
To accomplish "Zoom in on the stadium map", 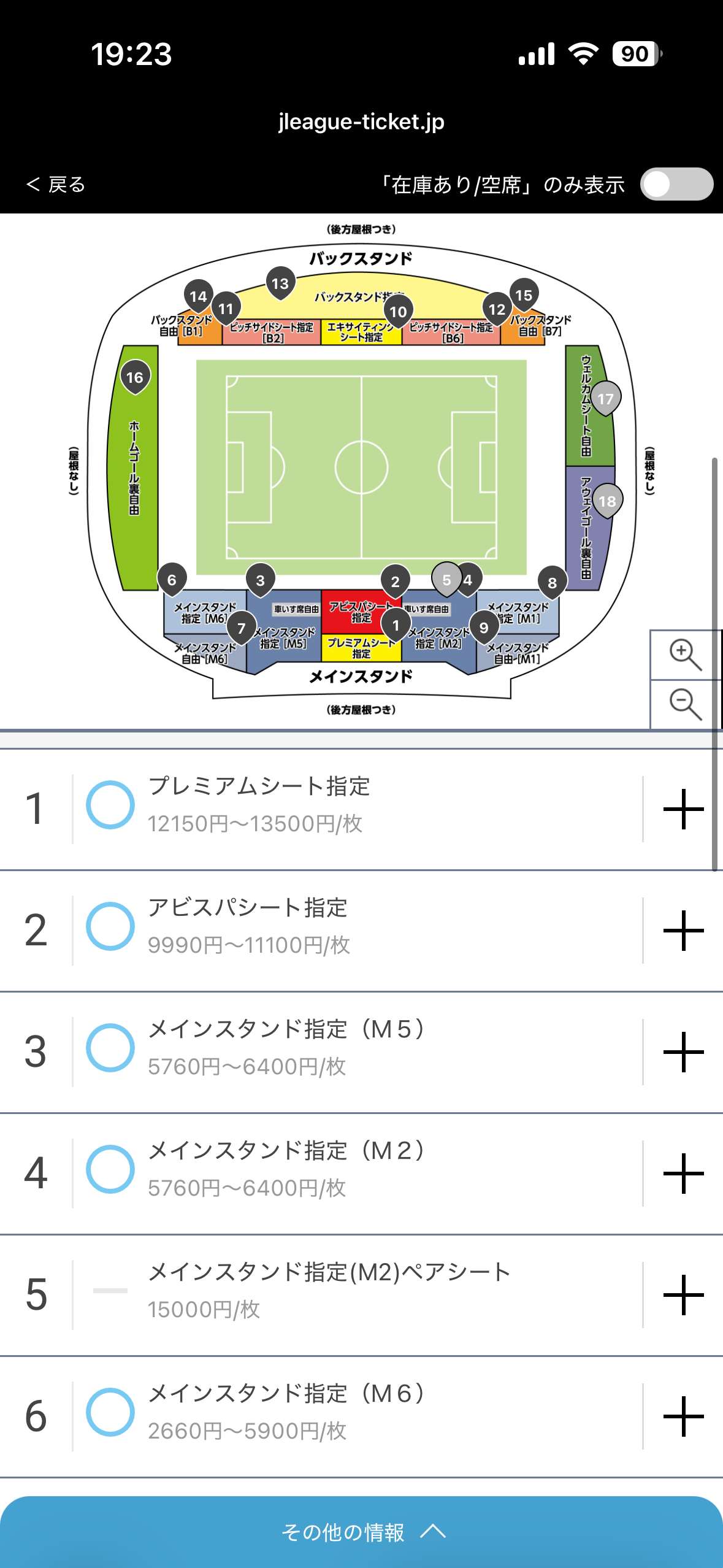I will [685, 655].
